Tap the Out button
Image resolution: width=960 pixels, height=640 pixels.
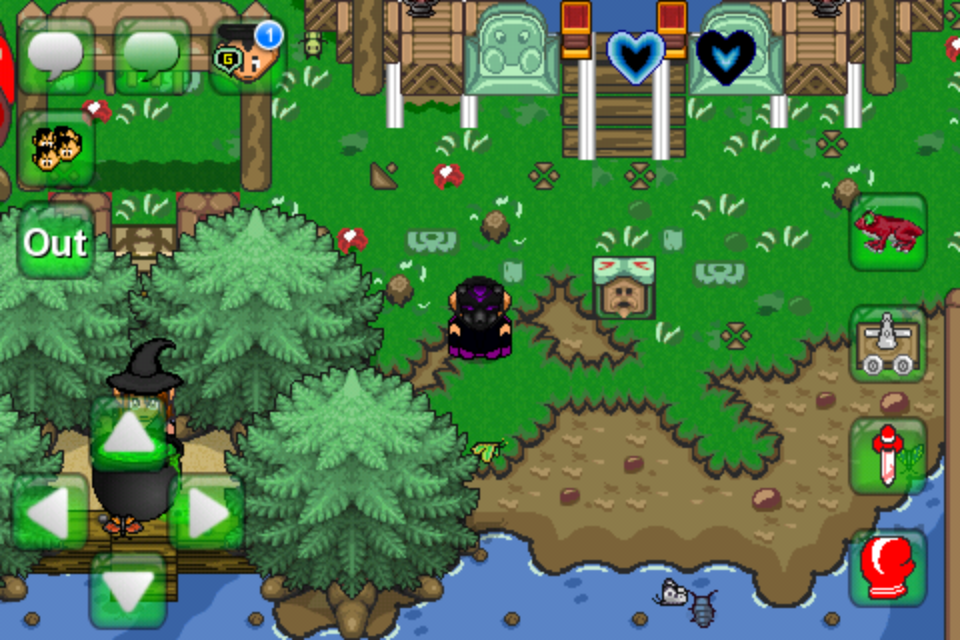point(56,242)
